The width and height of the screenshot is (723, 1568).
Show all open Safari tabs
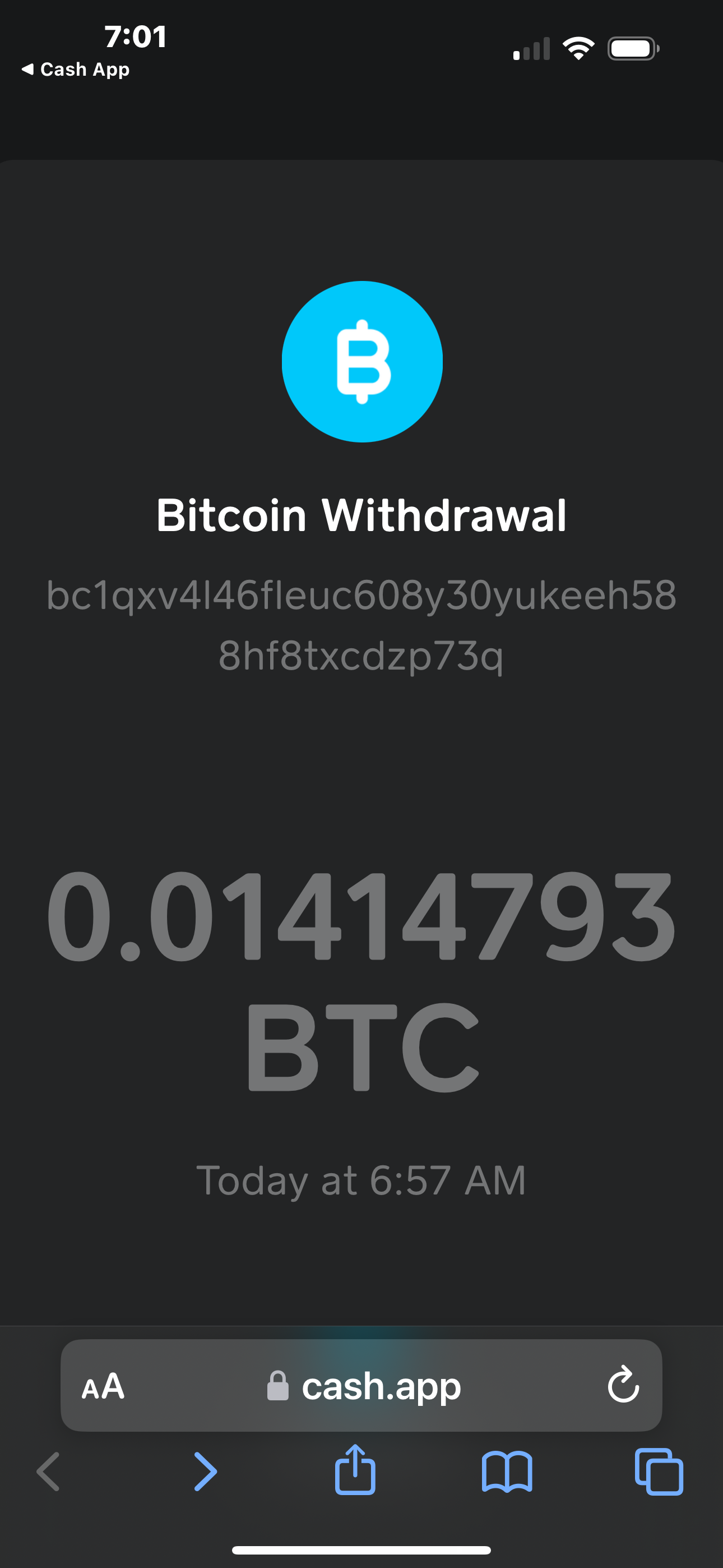(x=659, y=1471)
